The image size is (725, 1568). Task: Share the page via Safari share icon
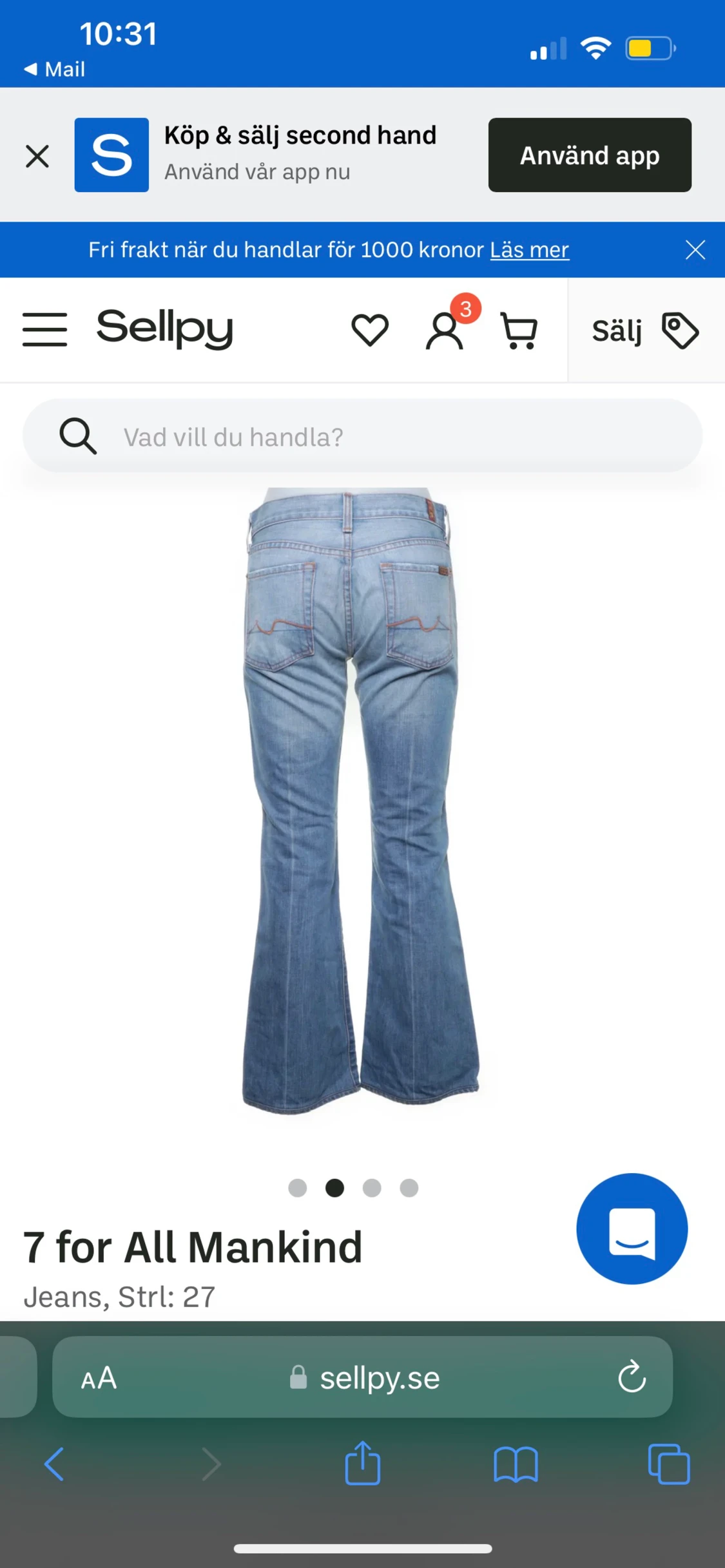pos(362,1464)
